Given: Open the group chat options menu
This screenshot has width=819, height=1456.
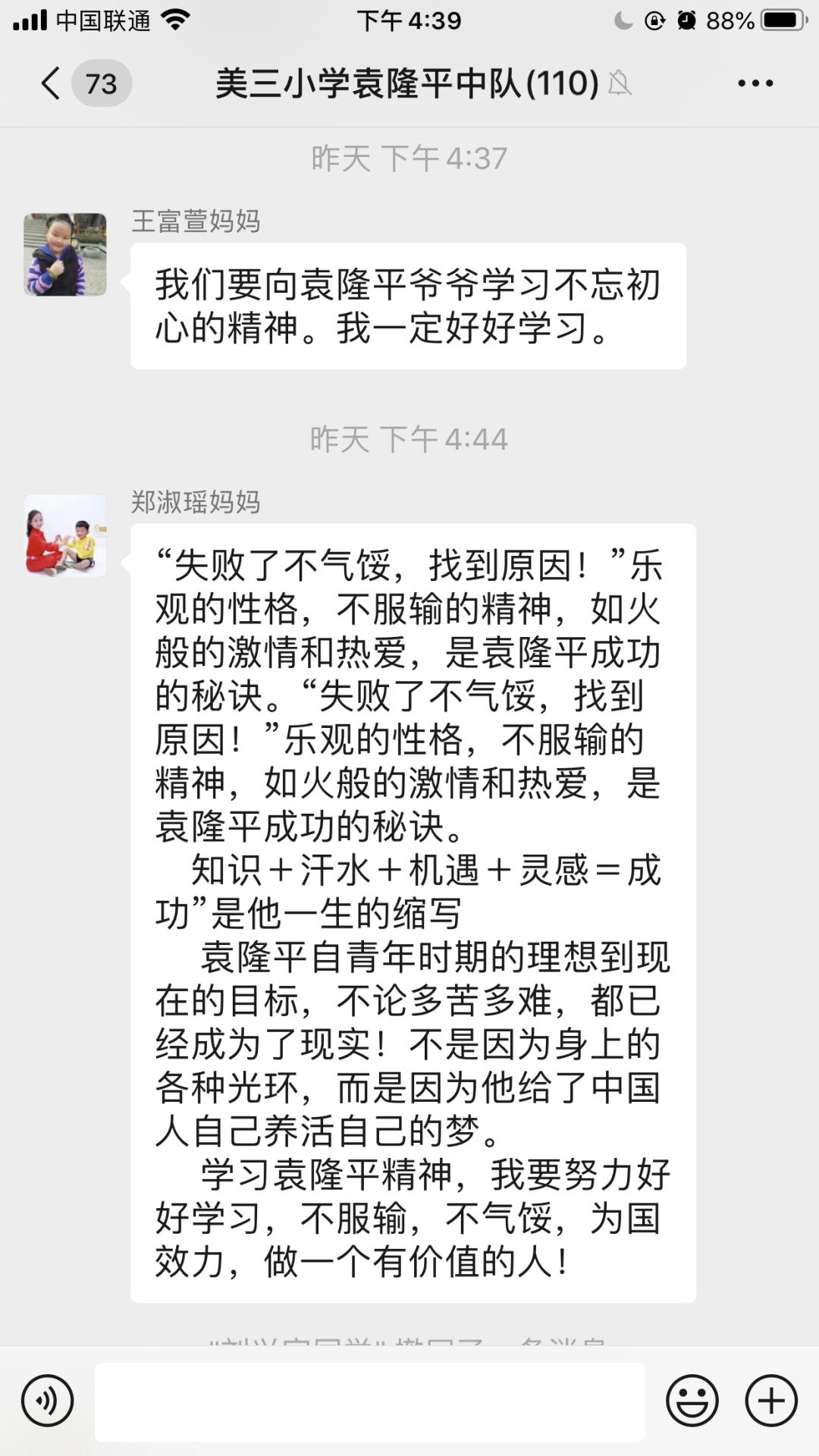Looking at the screenshot, I should (x=755, y=83).
